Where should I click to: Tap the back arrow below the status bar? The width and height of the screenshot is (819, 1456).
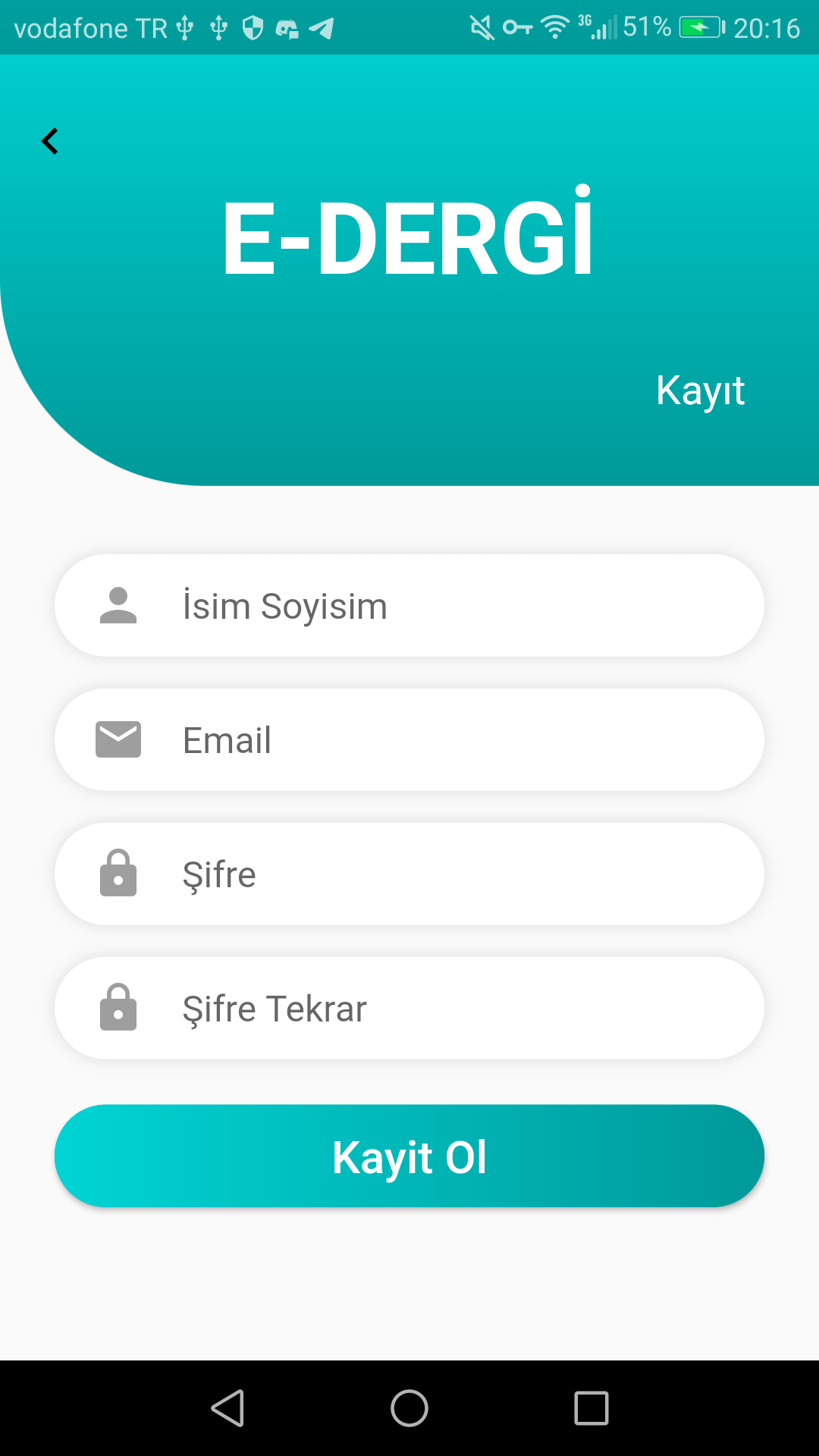point(50,141)
